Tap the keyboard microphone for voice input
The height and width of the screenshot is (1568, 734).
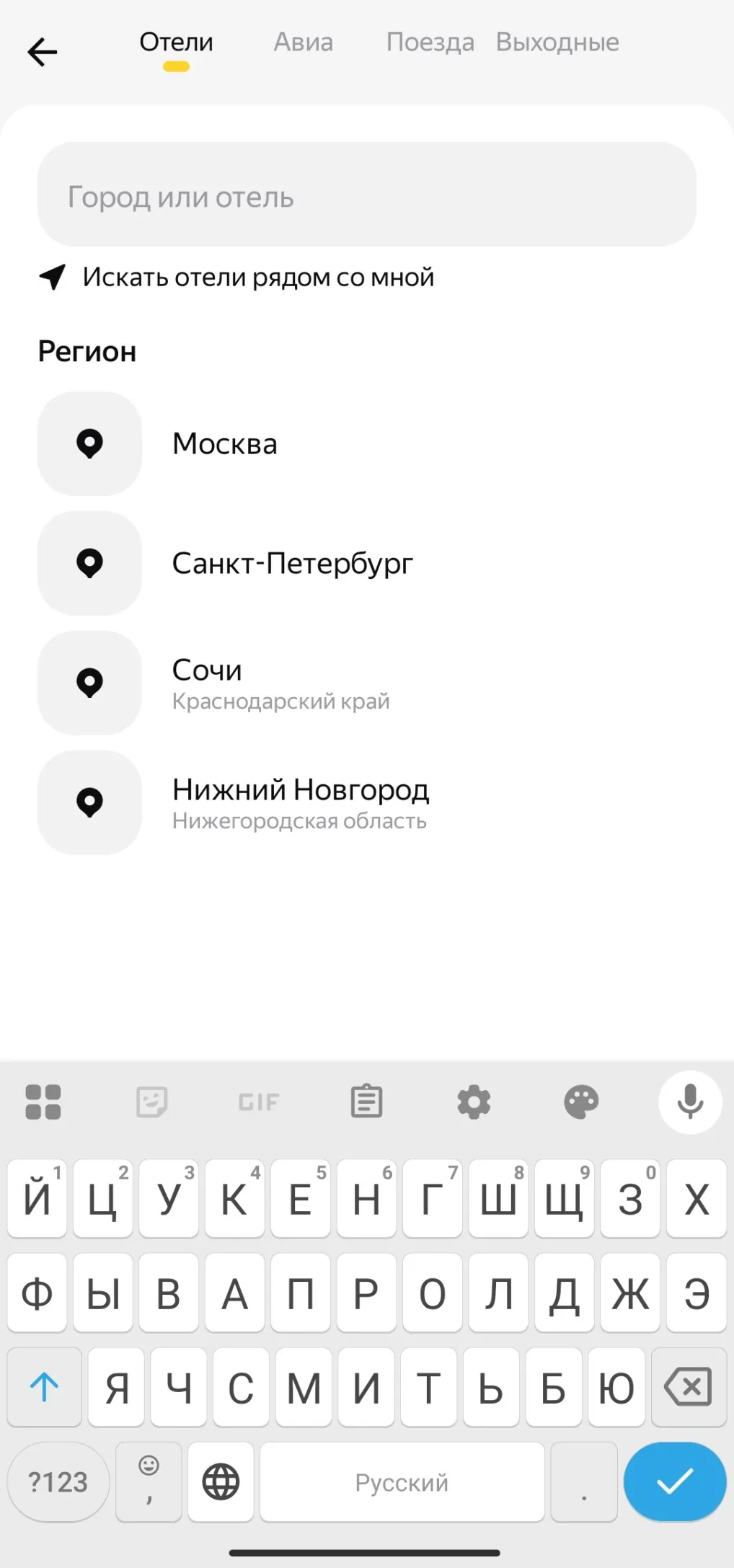pyautogui.click(x=690, y=1102)
